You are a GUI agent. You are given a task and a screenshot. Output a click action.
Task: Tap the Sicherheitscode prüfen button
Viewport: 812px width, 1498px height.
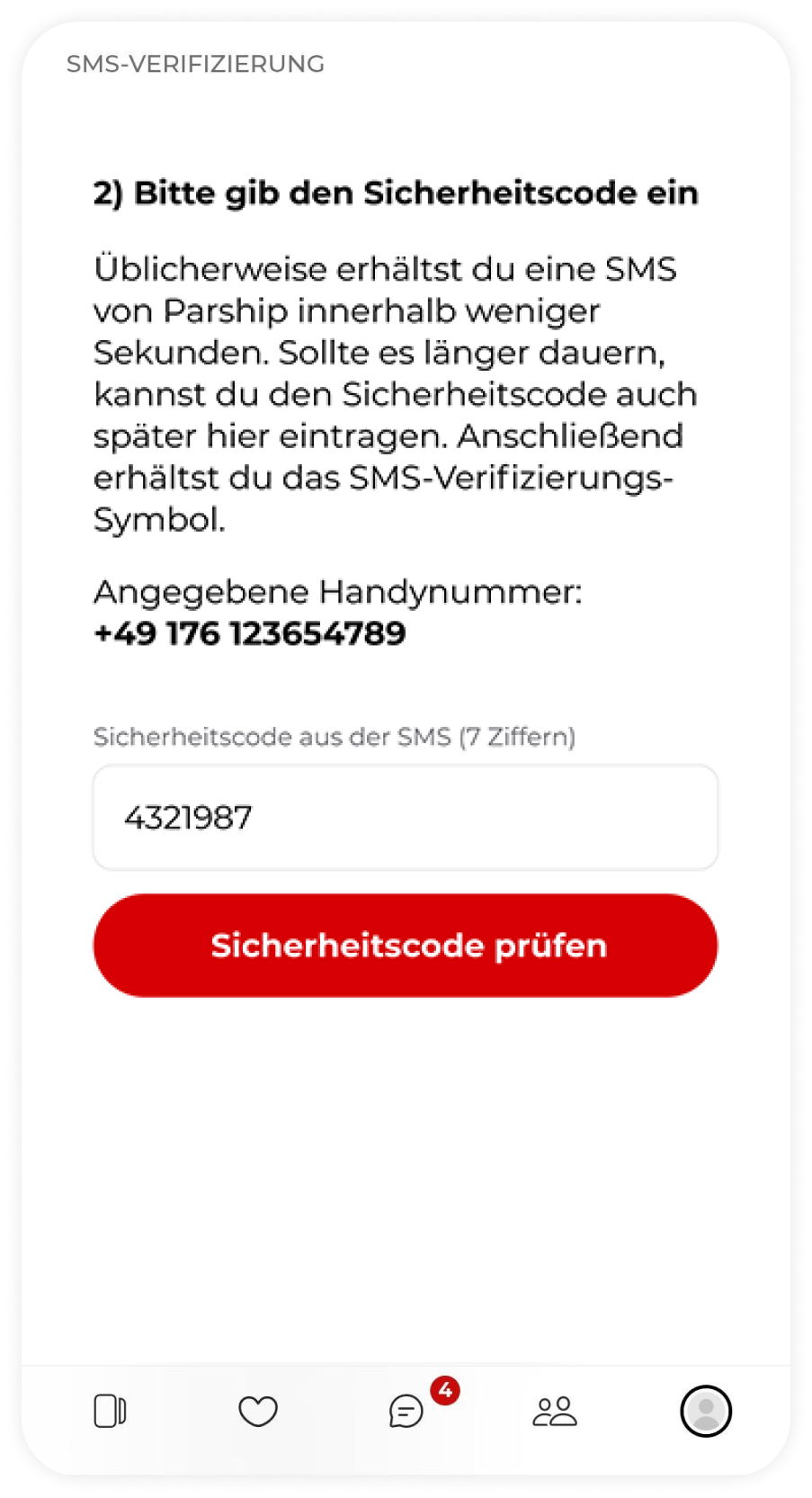(405, 945)
